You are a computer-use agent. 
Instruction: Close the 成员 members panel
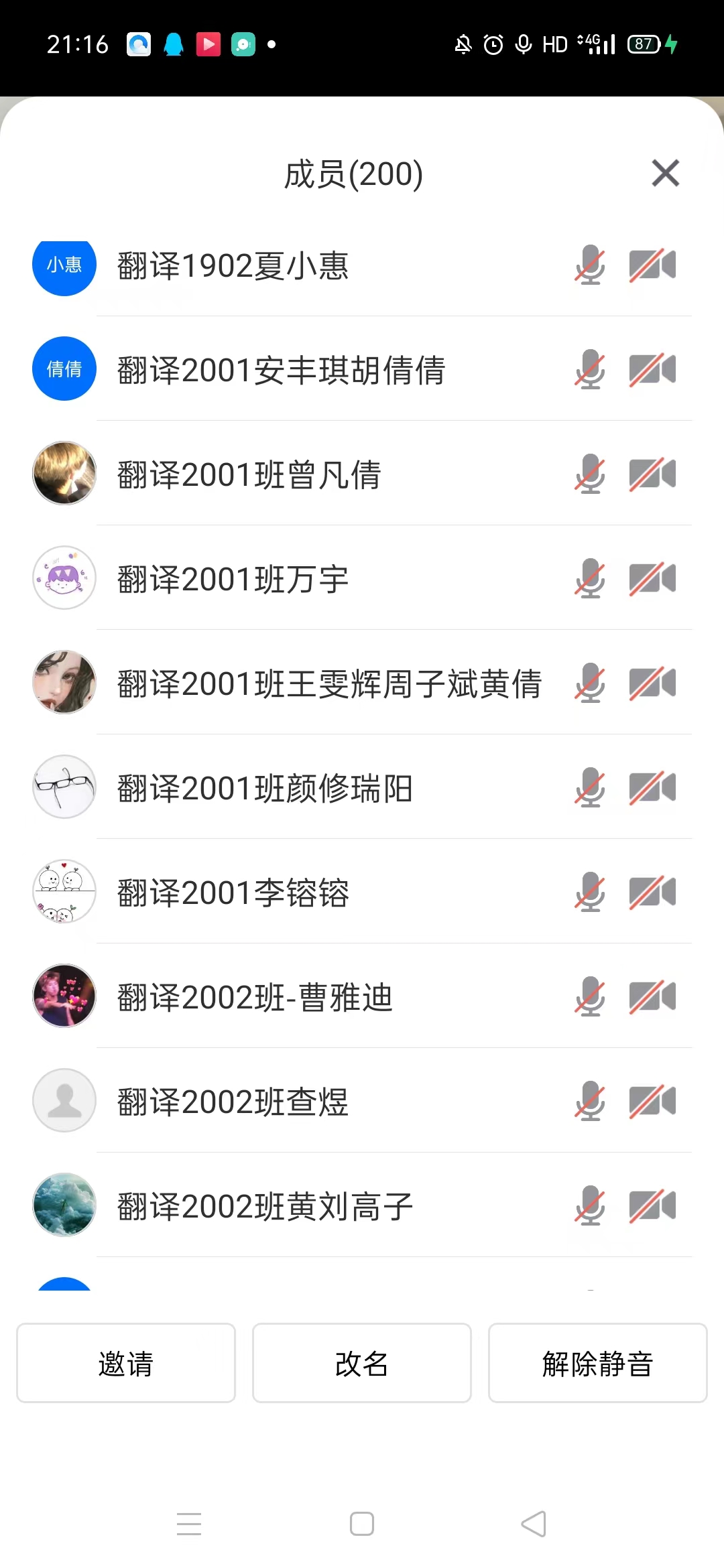coord(665,174)
